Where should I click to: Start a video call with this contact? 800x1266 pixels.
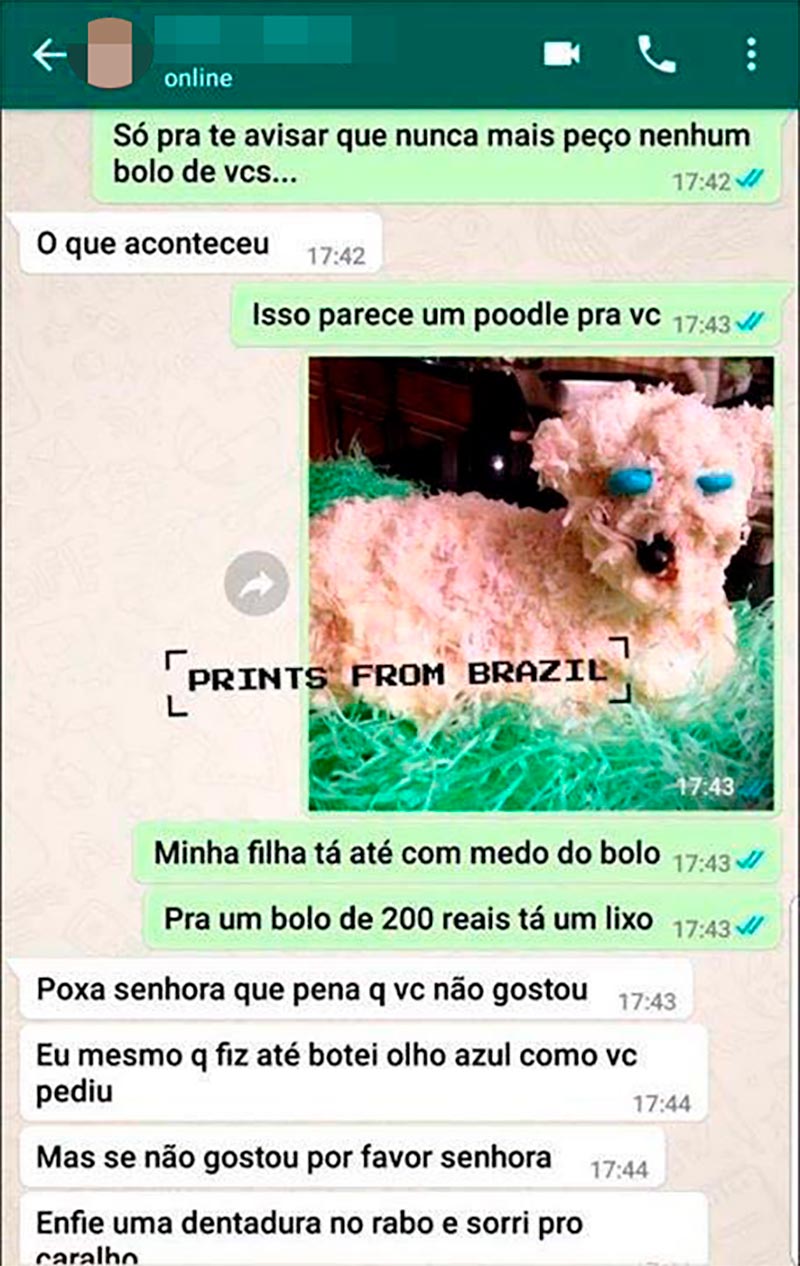(561, 54)
